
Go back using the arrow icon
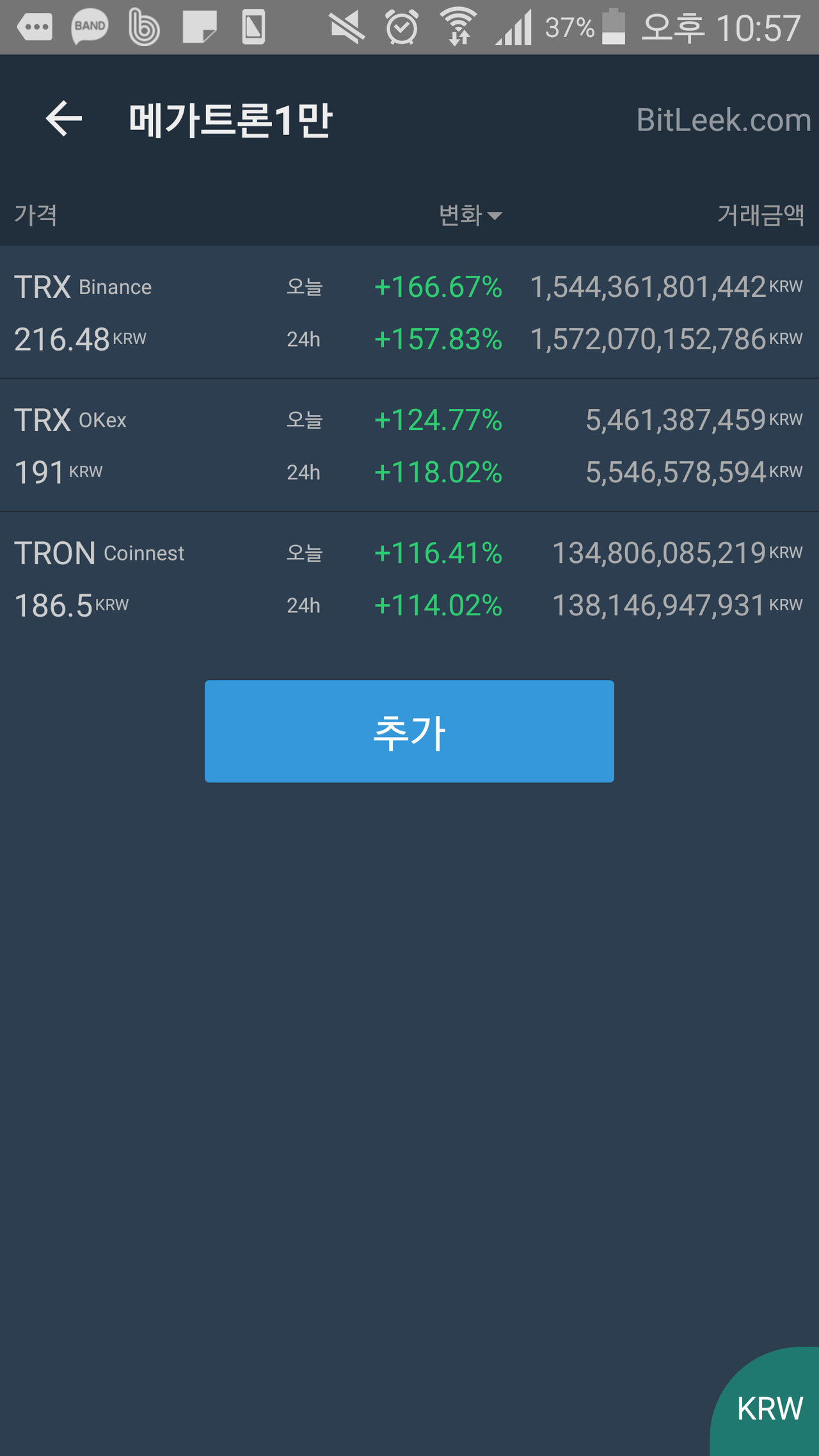(64, 119)
